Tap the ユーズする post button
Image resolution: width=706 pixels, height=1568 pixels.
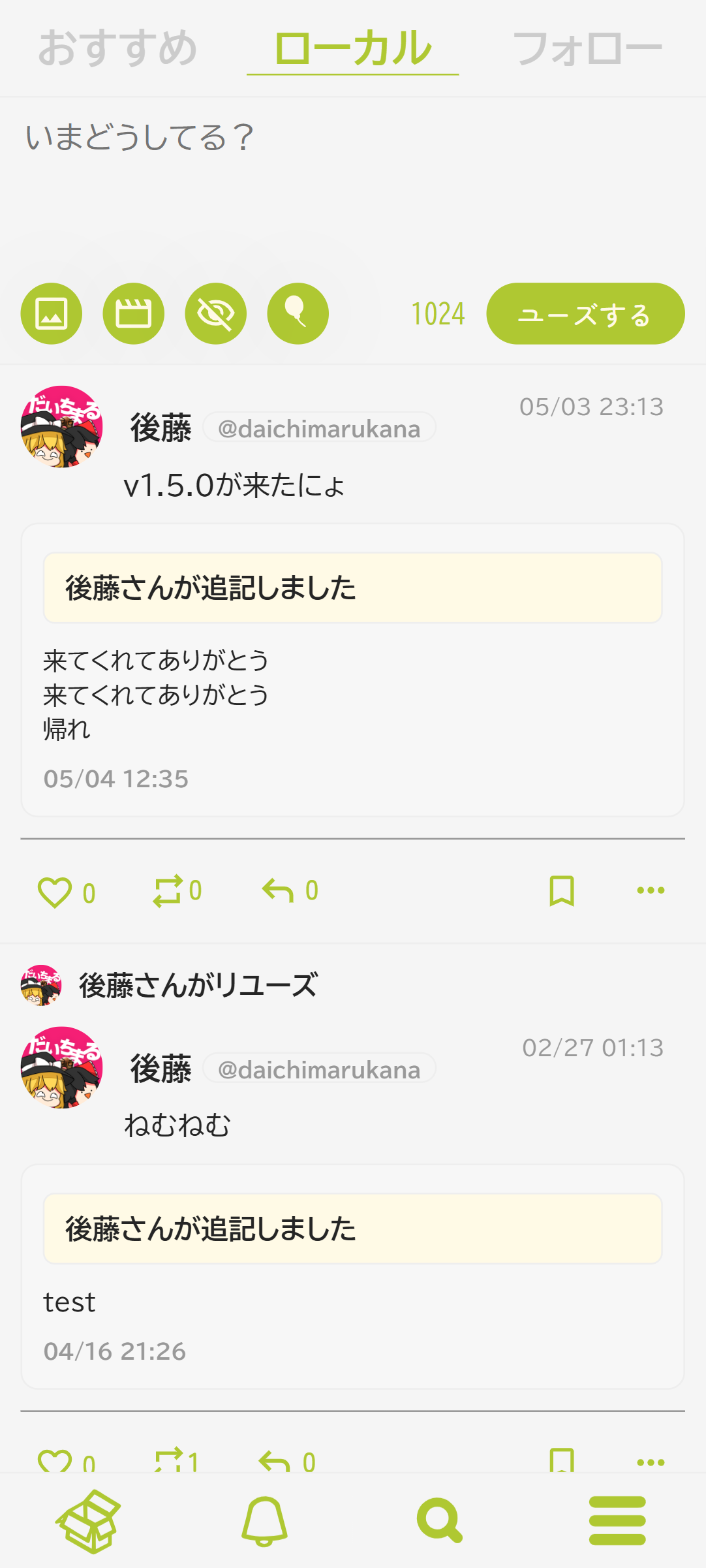click(x=585, y=314)
